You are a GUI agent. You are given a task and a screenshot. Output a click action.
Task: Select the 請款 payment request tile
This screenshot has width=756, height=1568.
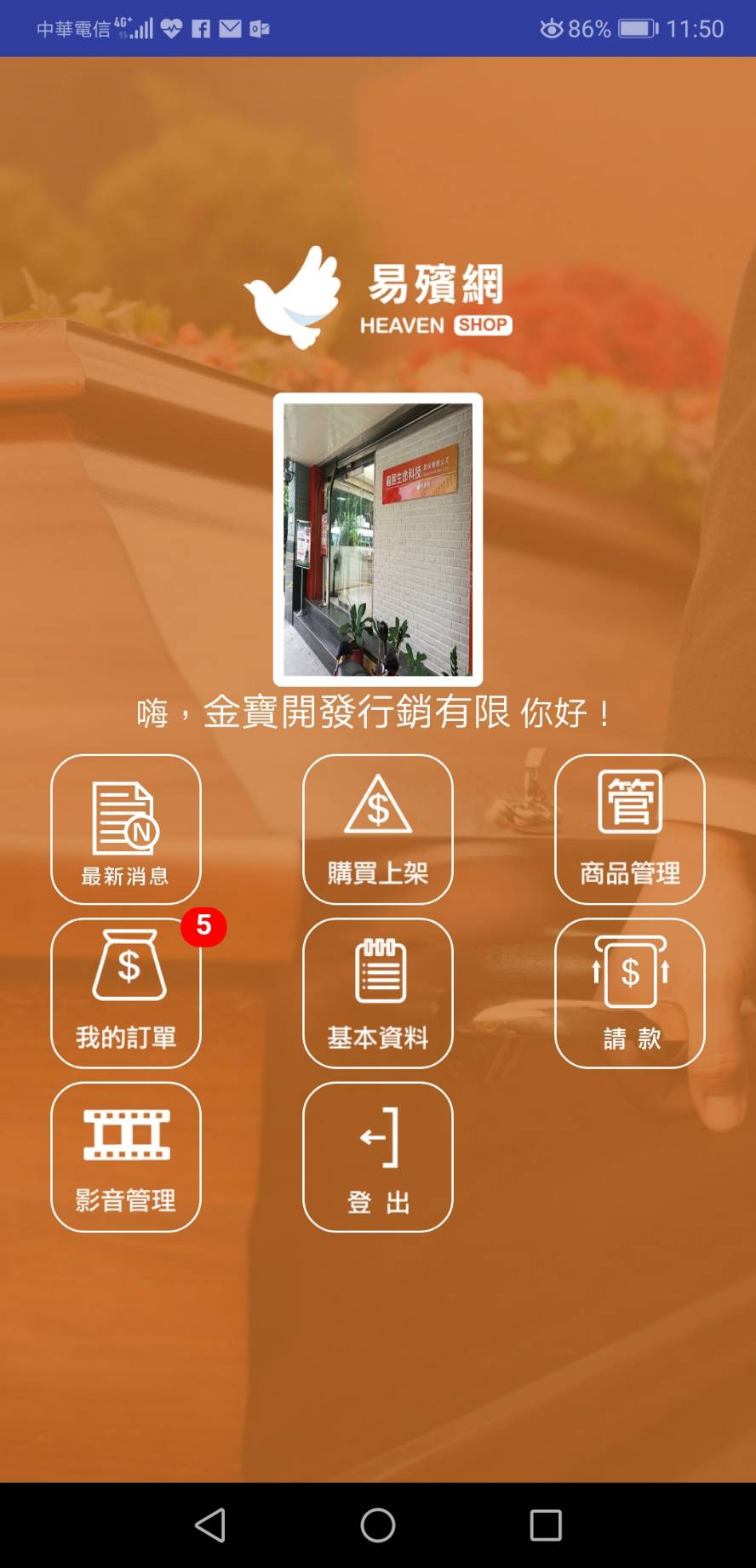(x=630, y=993)
